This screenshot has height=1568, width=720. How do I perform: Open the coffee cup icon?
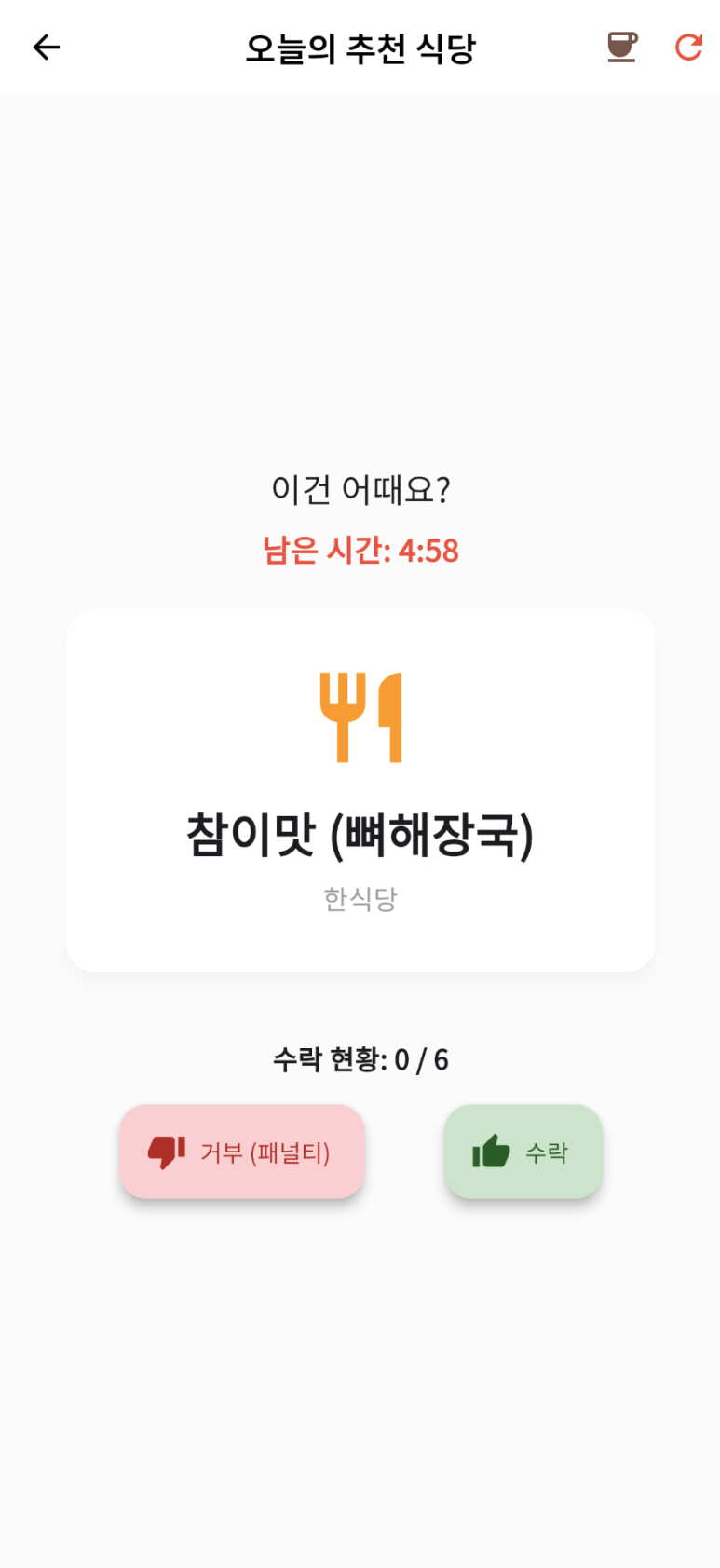point(622,48)
